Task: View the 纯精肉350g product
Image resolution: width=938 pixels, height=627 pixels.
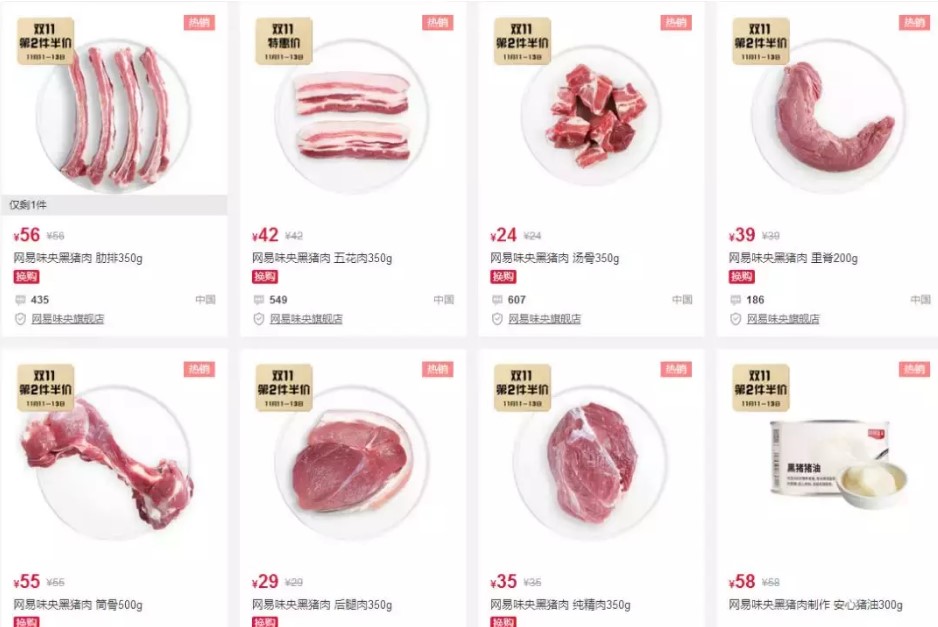Action: [x=560, y=605]
